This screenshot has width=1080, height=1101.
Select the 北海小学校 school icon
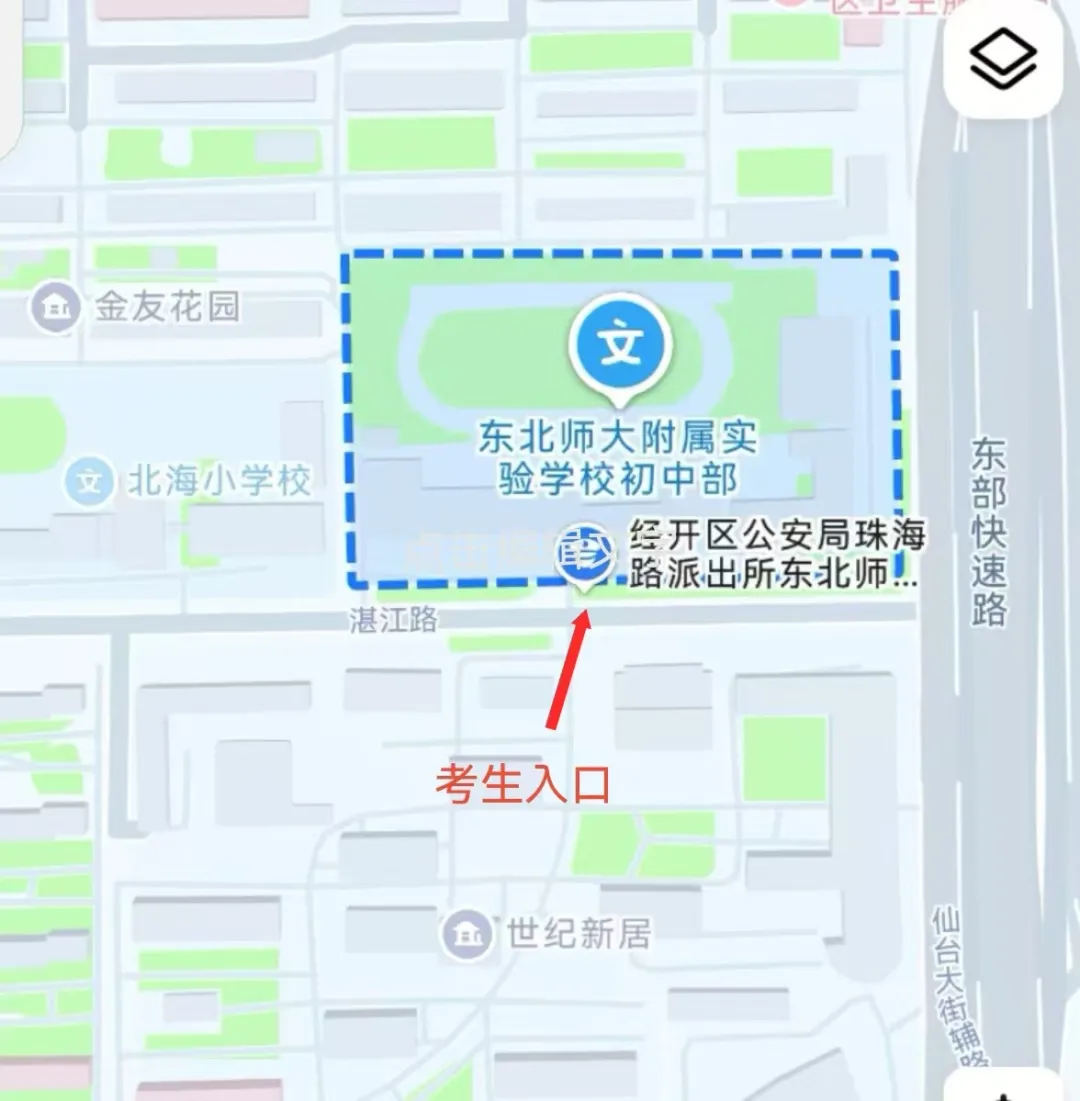pos(90,481)
